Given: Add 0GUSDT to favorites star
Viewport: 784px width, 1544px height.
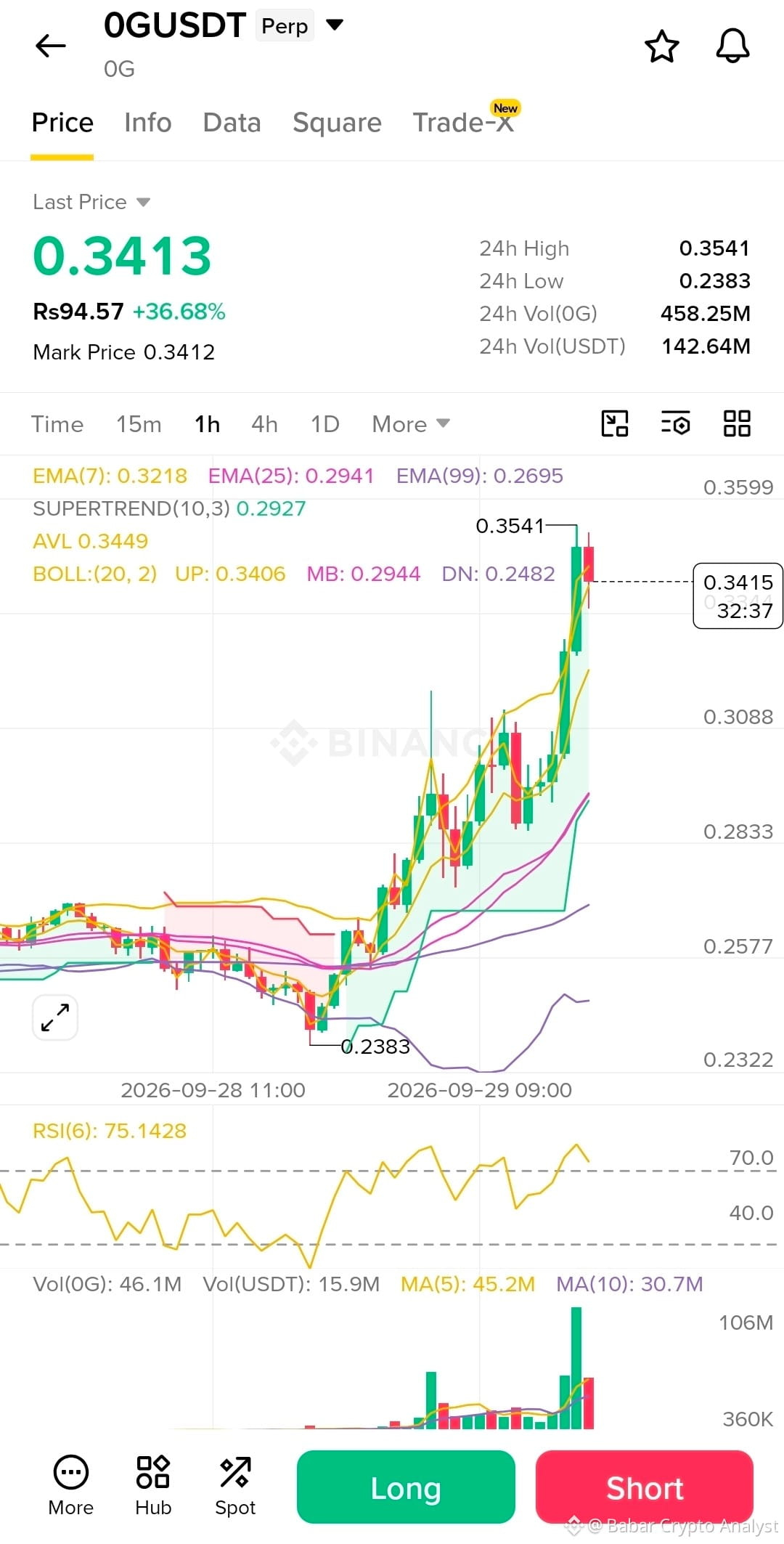Looking at the screenshot, I should 661,46.
